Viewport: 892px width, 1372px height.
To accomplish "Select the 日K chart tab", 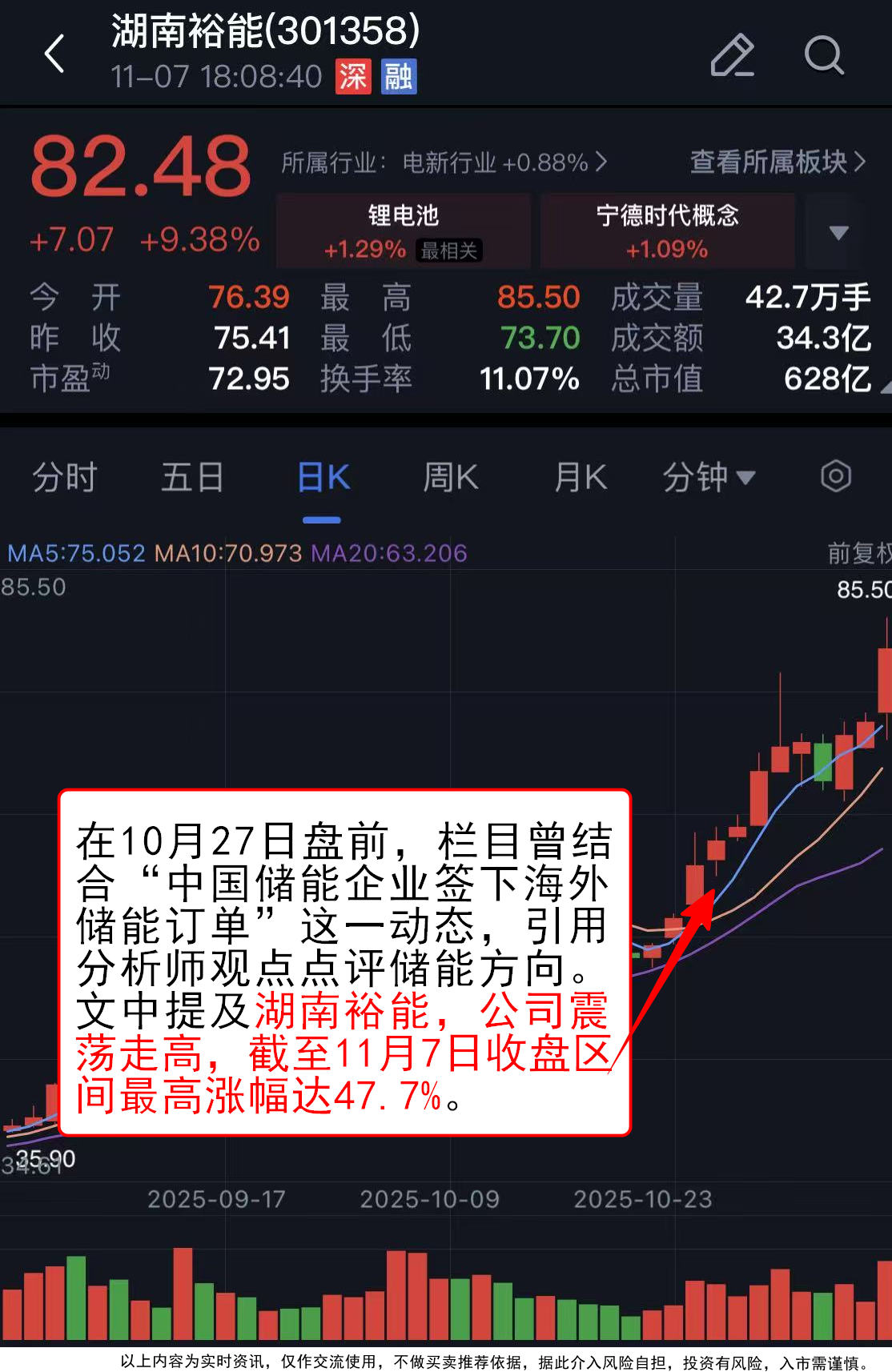I will 323,478.
